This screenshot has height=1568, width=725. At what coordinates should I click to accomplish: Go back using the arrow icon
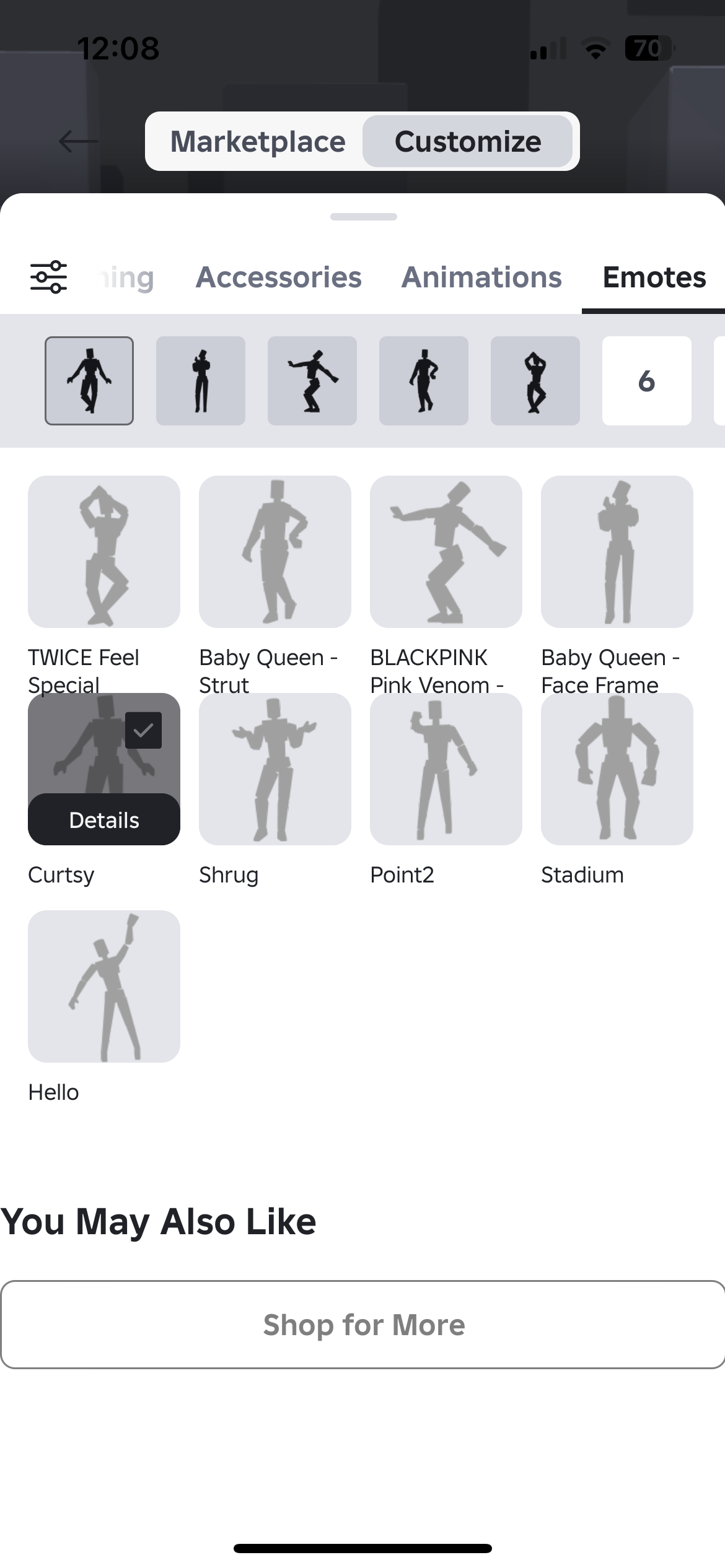(x=78, y=142)
